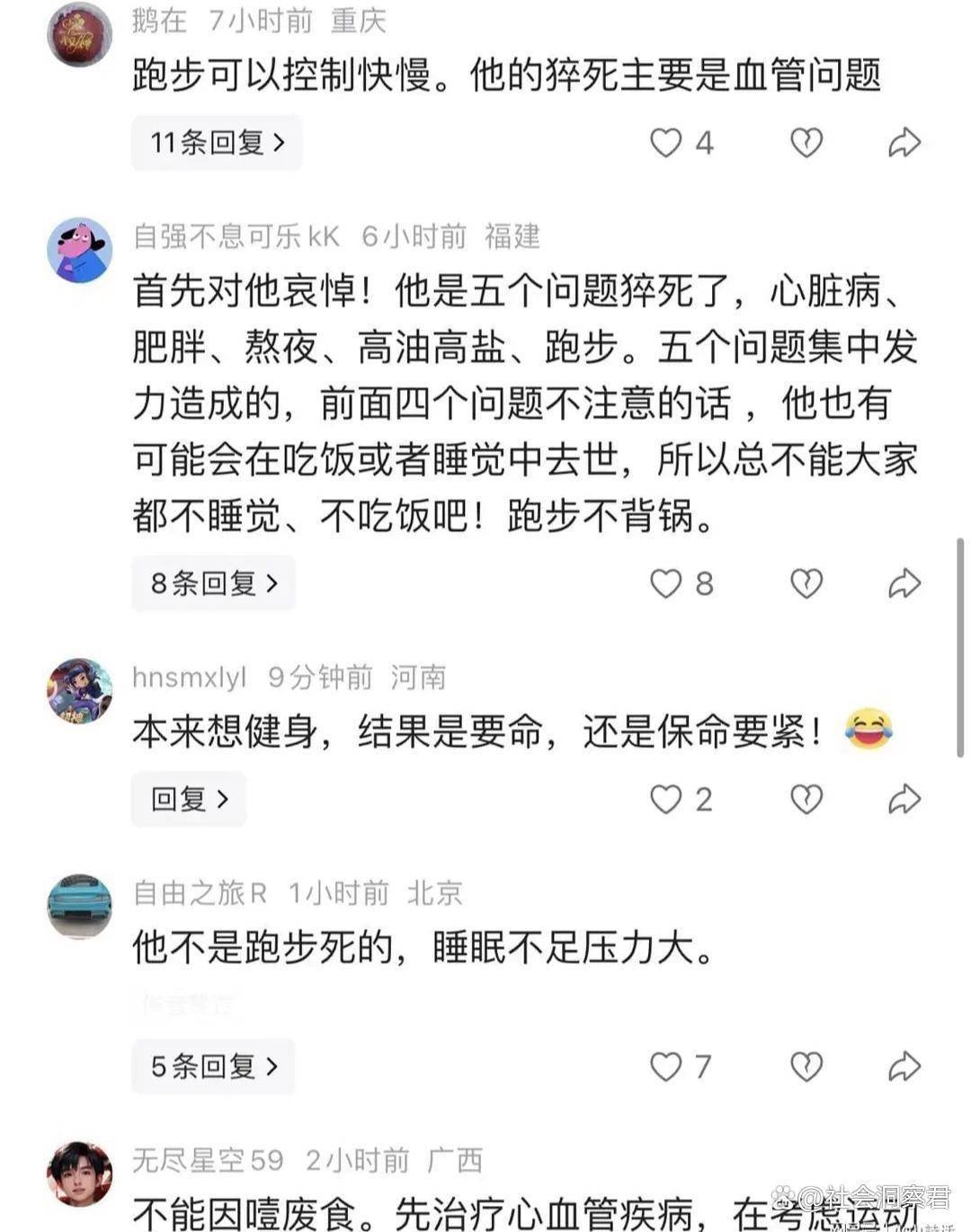Dislike 自强不息可乐kK's comment
This screenshot has height=1232, width=971.
(x=806, y=583)
